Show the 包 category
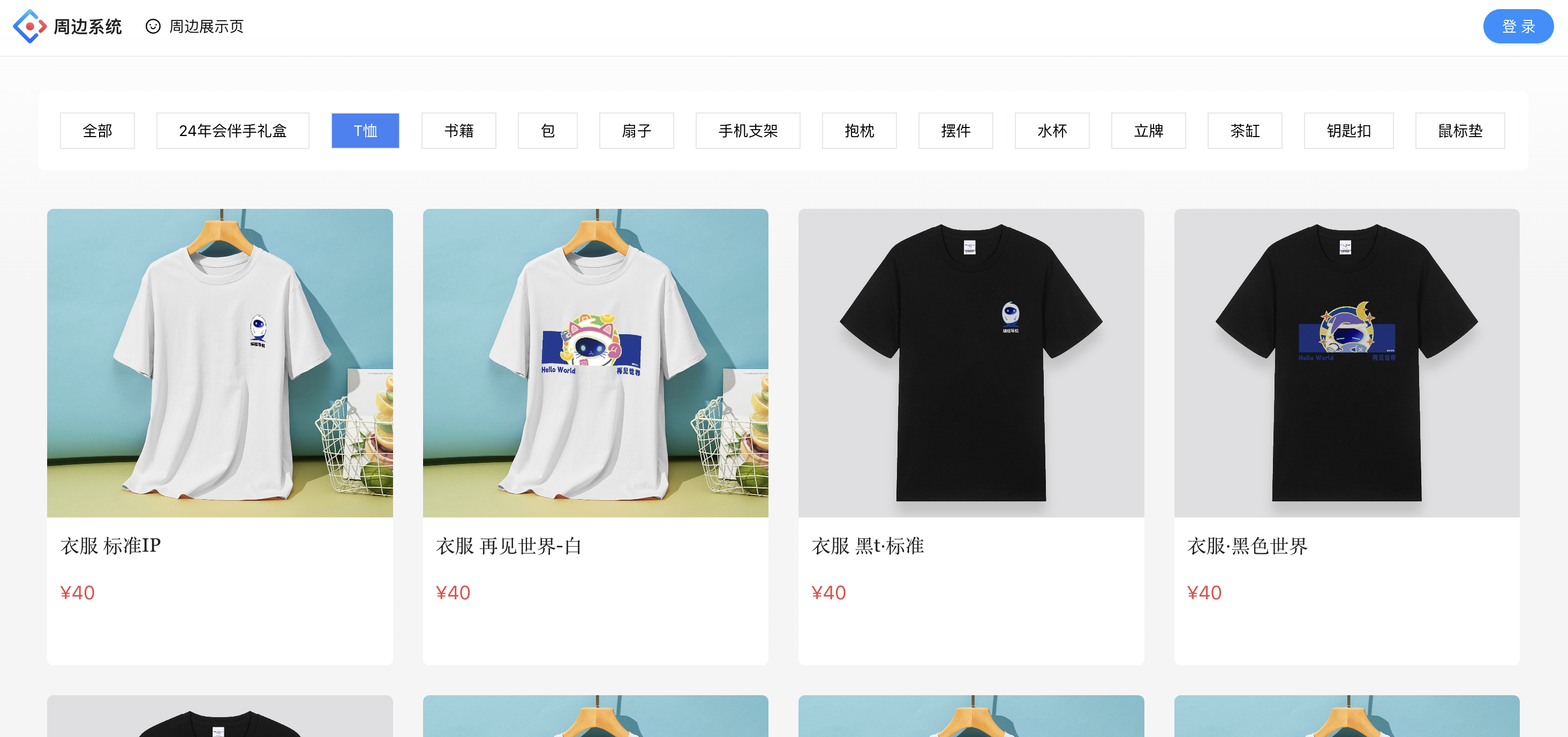 [x=547, y=130]
